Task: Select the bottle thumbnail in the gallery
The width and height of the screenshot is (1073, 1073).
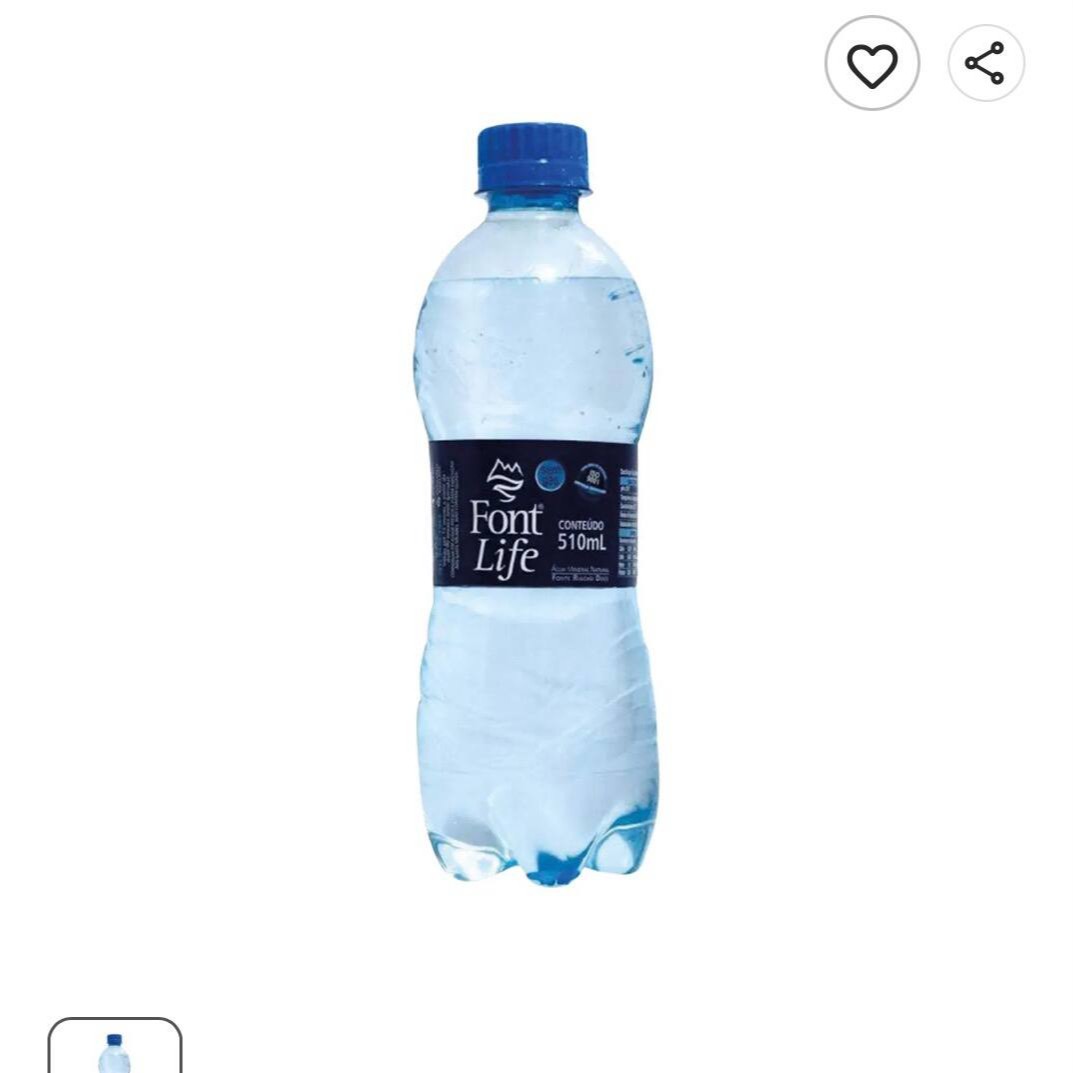Action: (x=115, y=1046)
